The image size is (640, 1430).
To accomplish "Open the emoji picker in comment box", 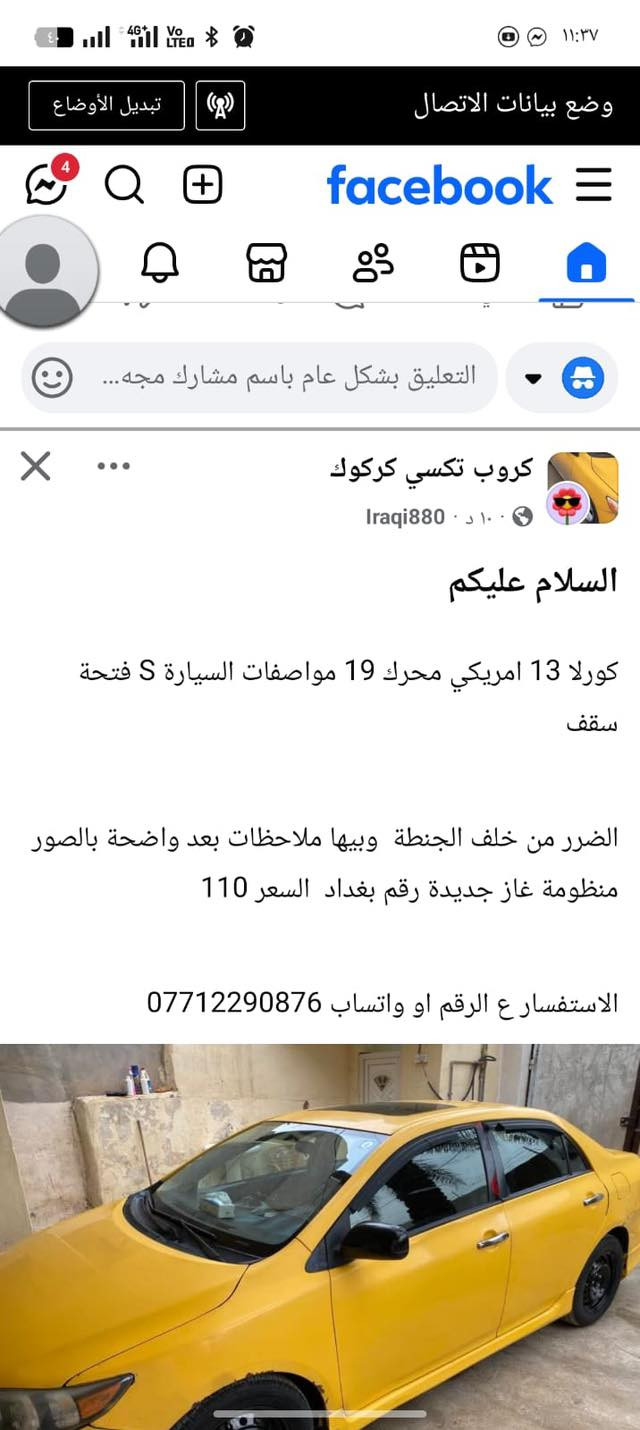I will 52,377.
